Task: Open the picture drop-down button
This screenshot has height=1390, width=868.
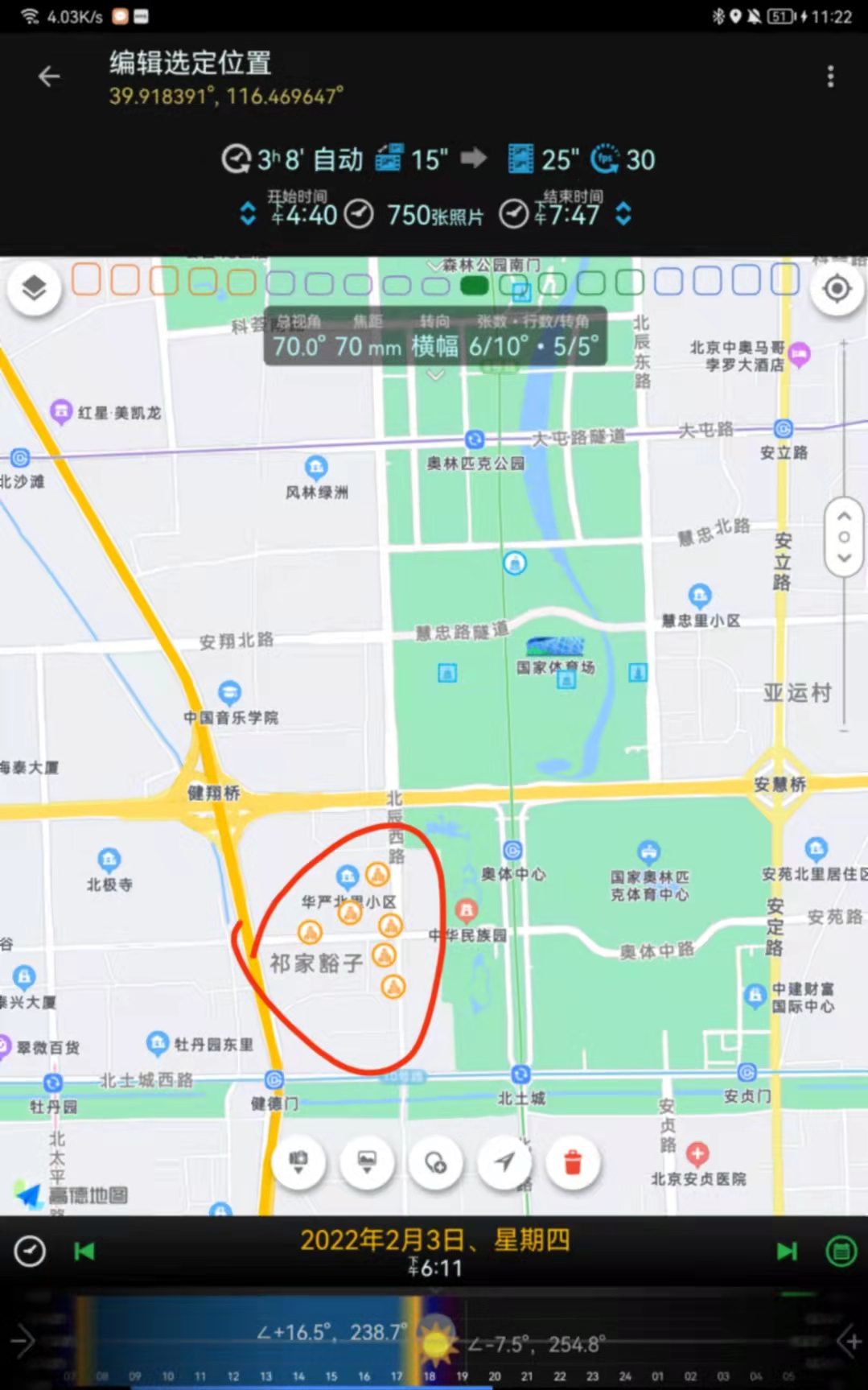Action: click(367, 1161)
